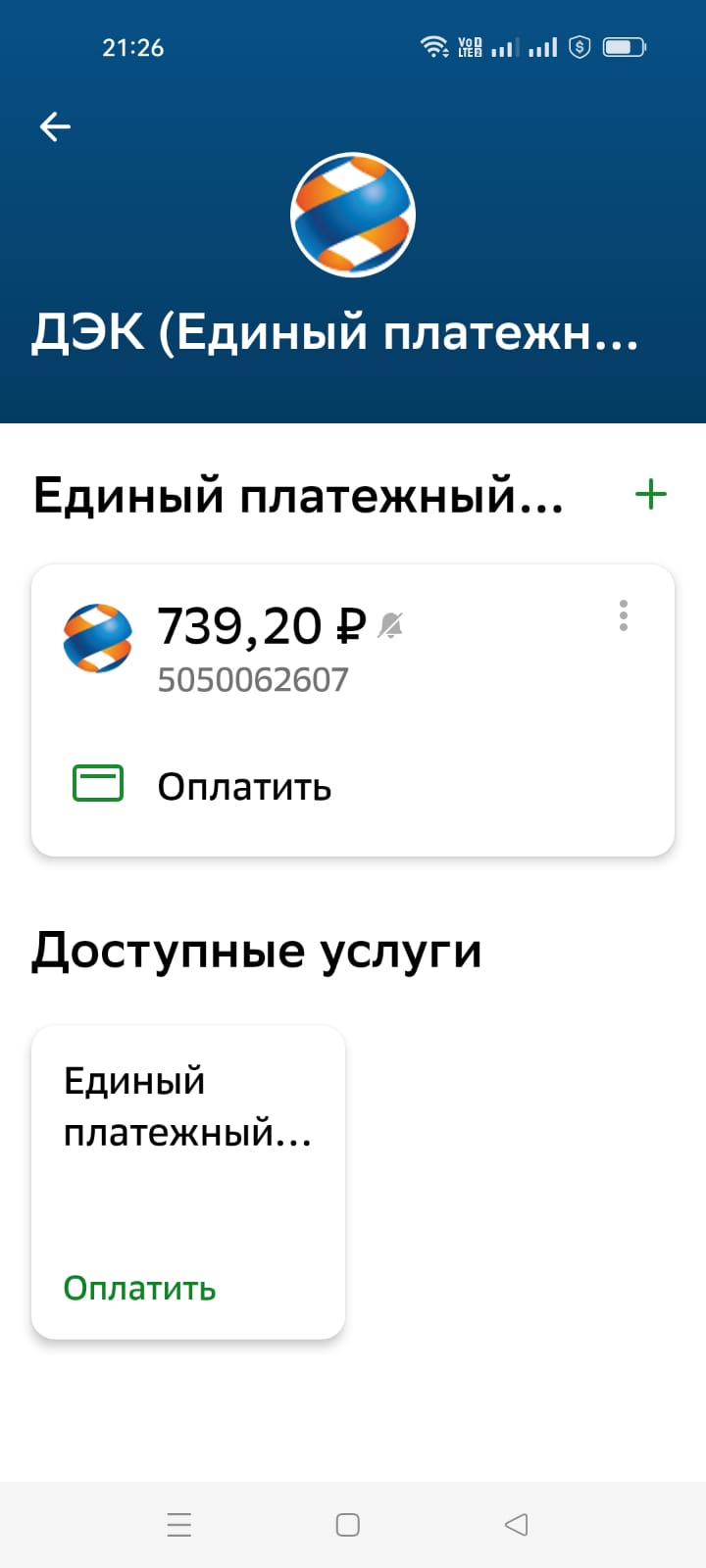Screen dimensions: 706x1568
Task: Open recent apps from the navigation bar
Action: (x=179, y=1525)
